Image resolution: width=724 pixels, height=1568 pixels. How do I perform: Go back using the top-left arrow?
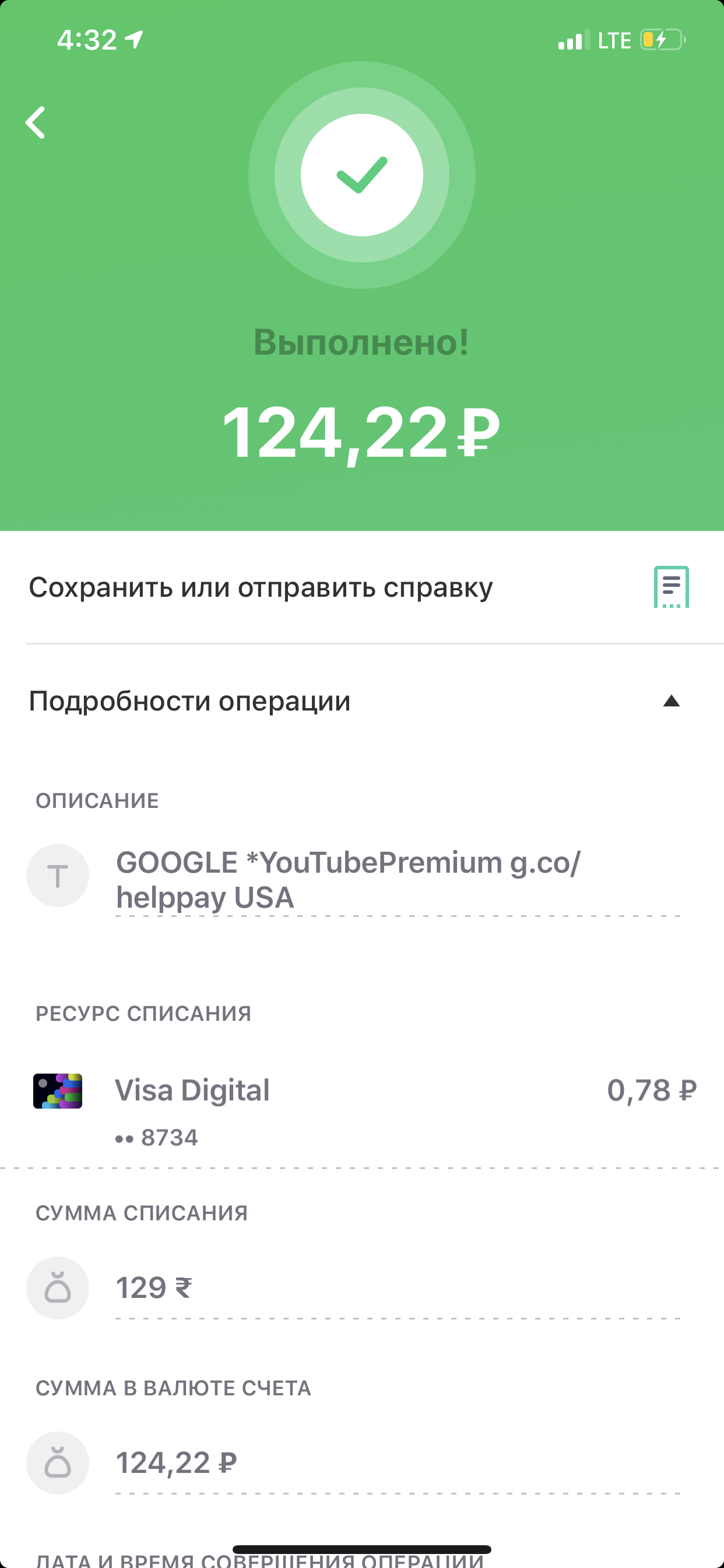point(36,123)
